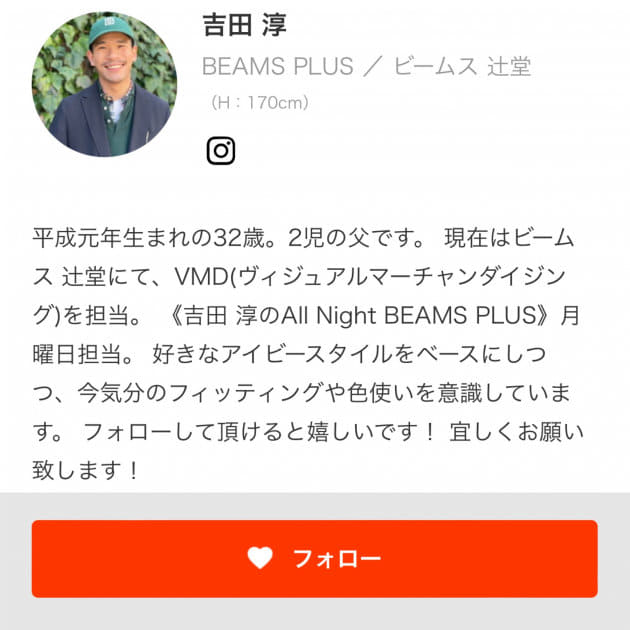Follow 吉田 淳 with the フォロー button

[x=314, y=559]
